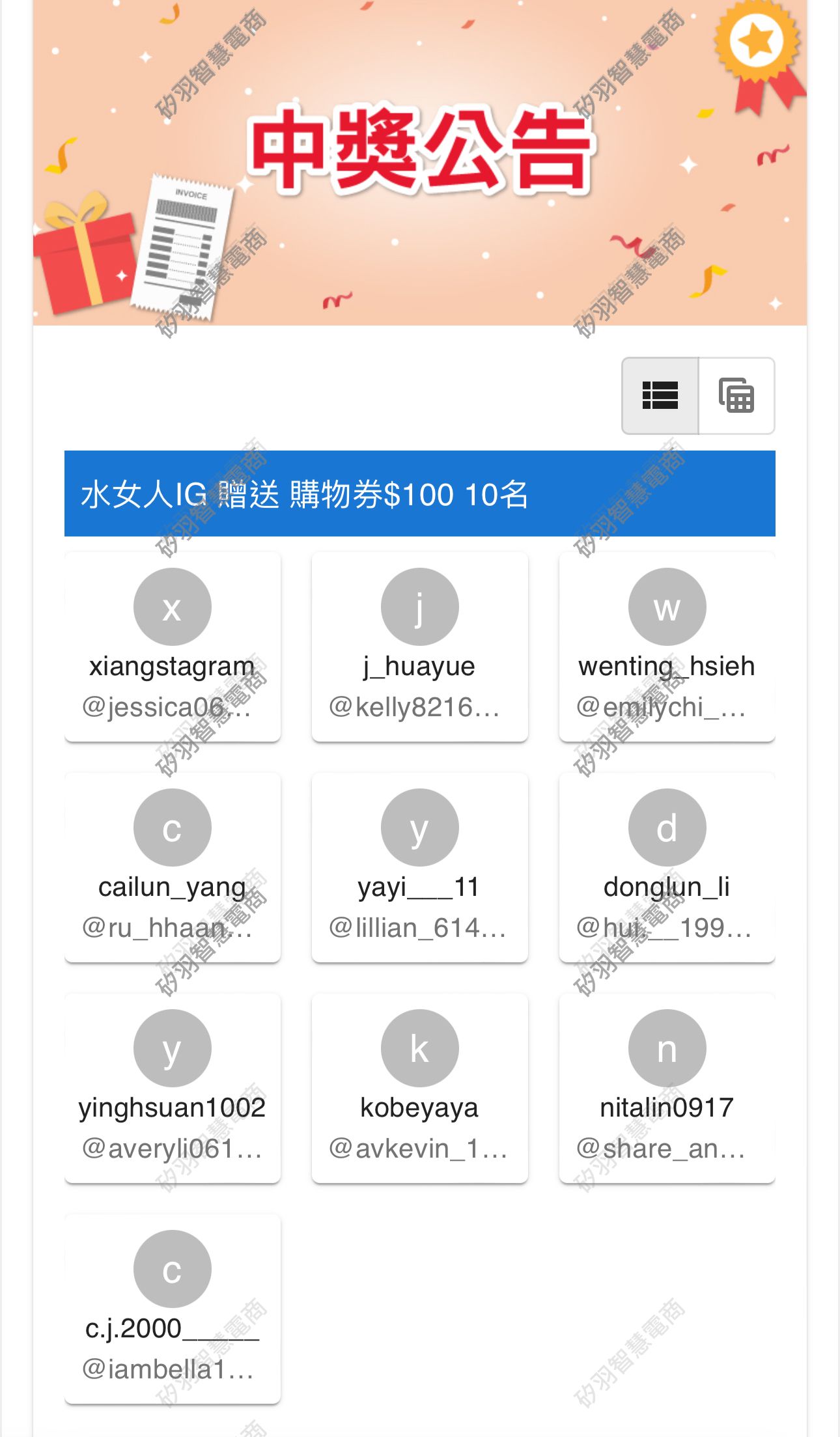Open the j_huayue winner card
The width and height of the screenshot is (840, 1437).
(x=420, y=647)
